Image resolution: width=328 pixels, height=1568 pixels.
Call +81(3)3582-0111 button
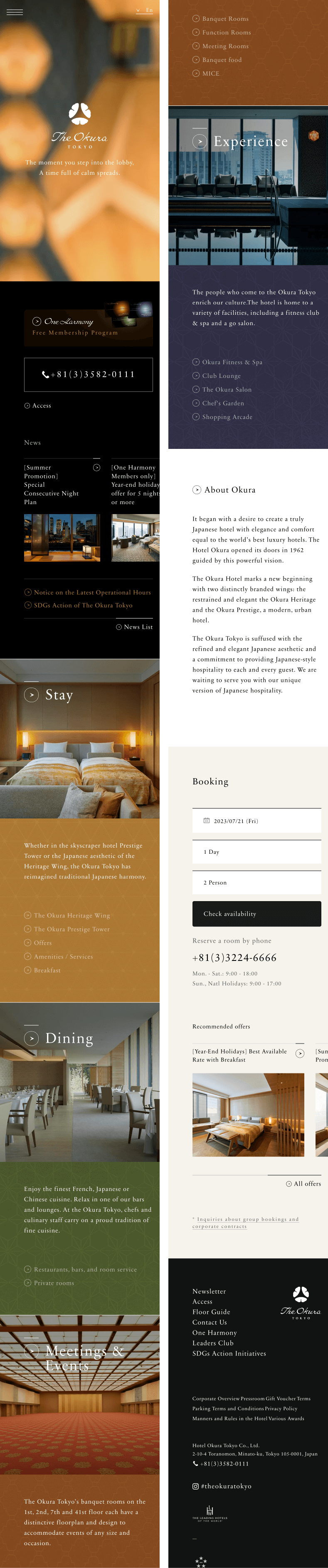coord(89,374)
